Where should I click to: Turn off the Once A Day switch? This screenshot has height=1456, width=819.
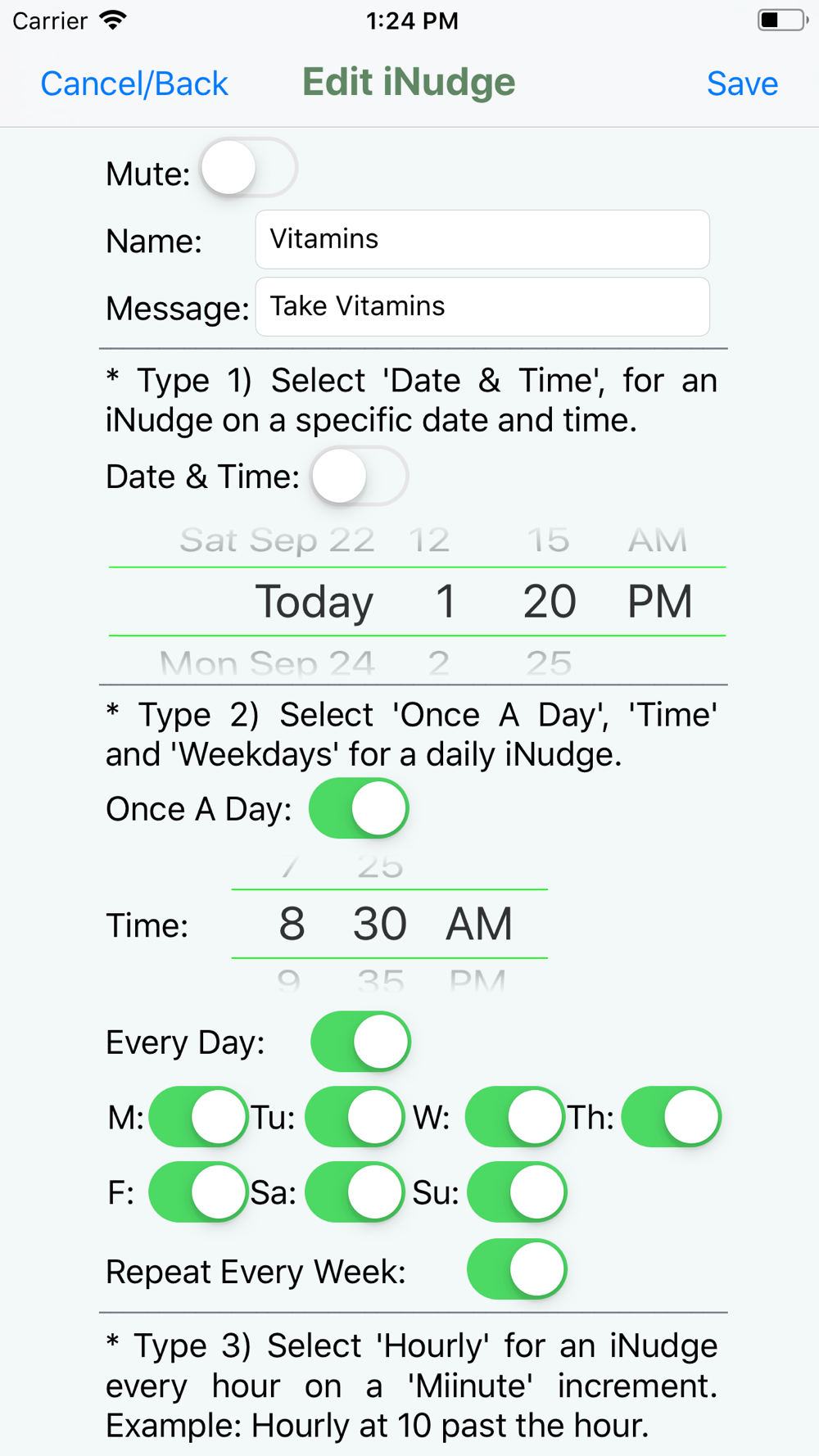(x=359, y=809)
